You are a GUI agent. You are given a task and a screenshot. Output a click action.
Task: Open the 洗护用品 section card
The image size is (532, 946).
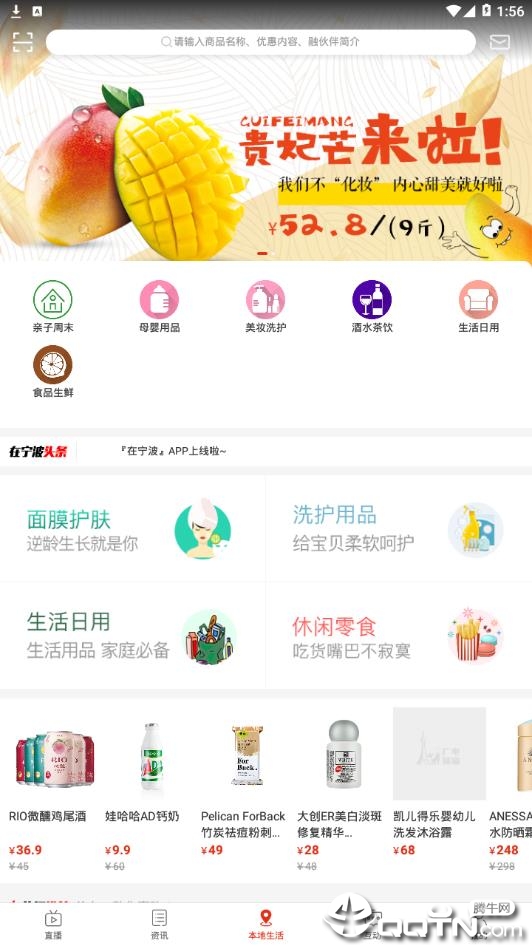click(x=399, y=529)
